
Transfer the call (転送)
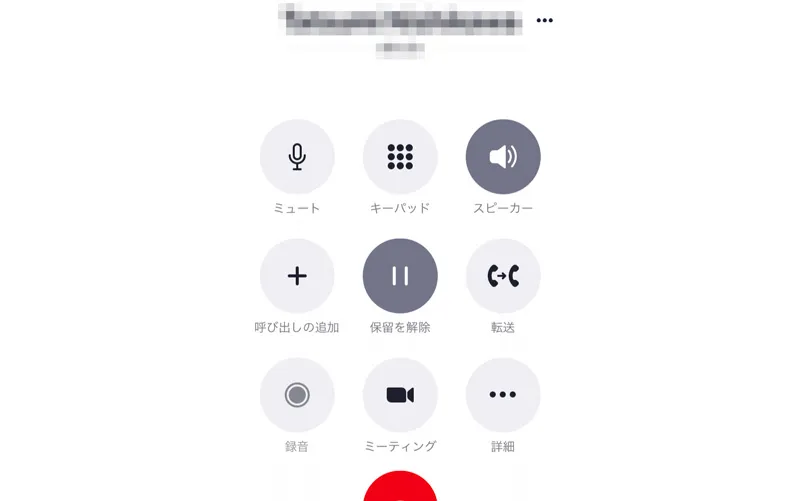pyautogui.click(x=503, y=276)
